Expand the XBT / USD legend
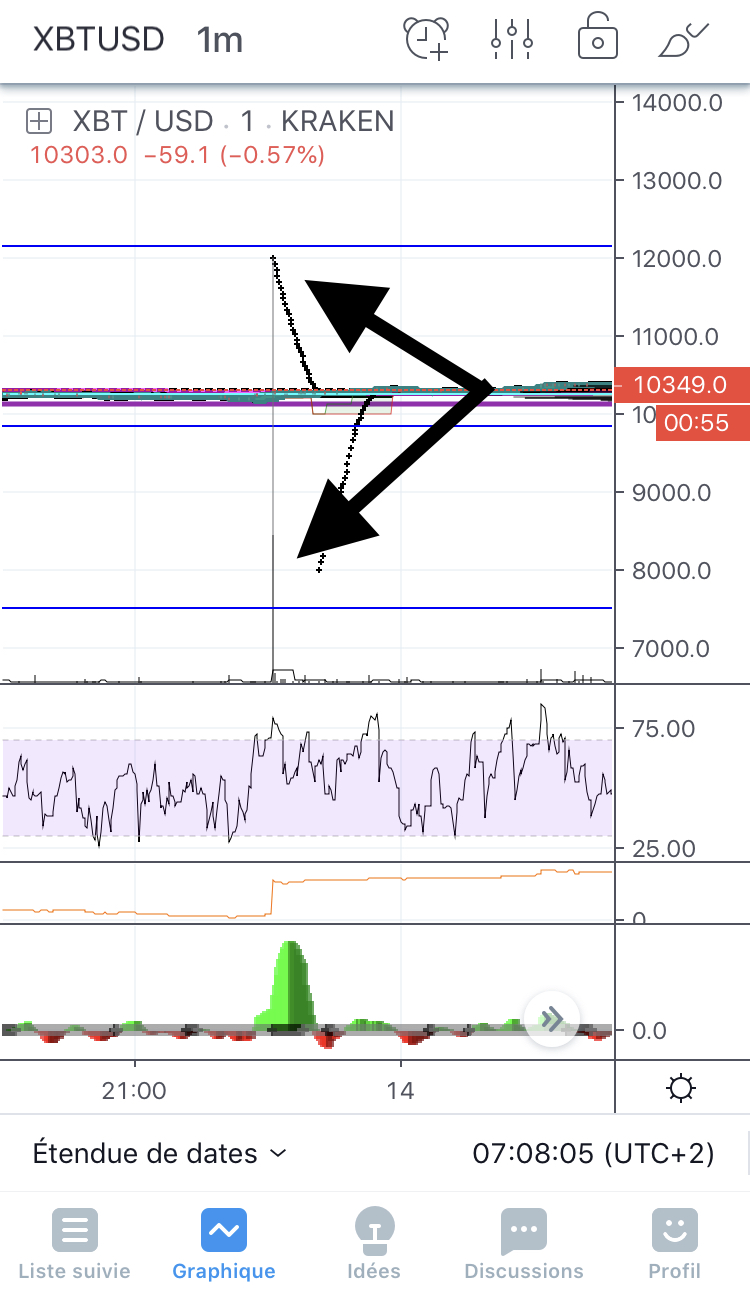This screenshot has width=750, height=1289. [38, 122]
